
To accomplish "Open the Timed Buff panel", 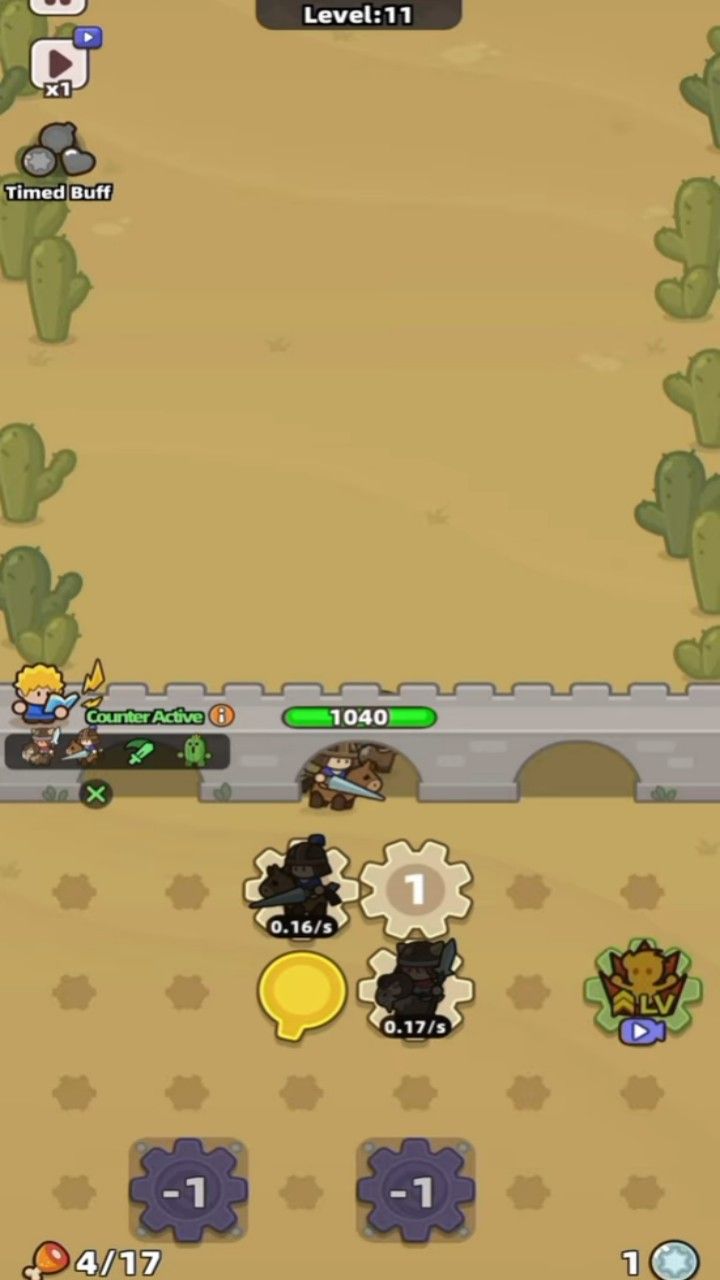I will point(59,160).
